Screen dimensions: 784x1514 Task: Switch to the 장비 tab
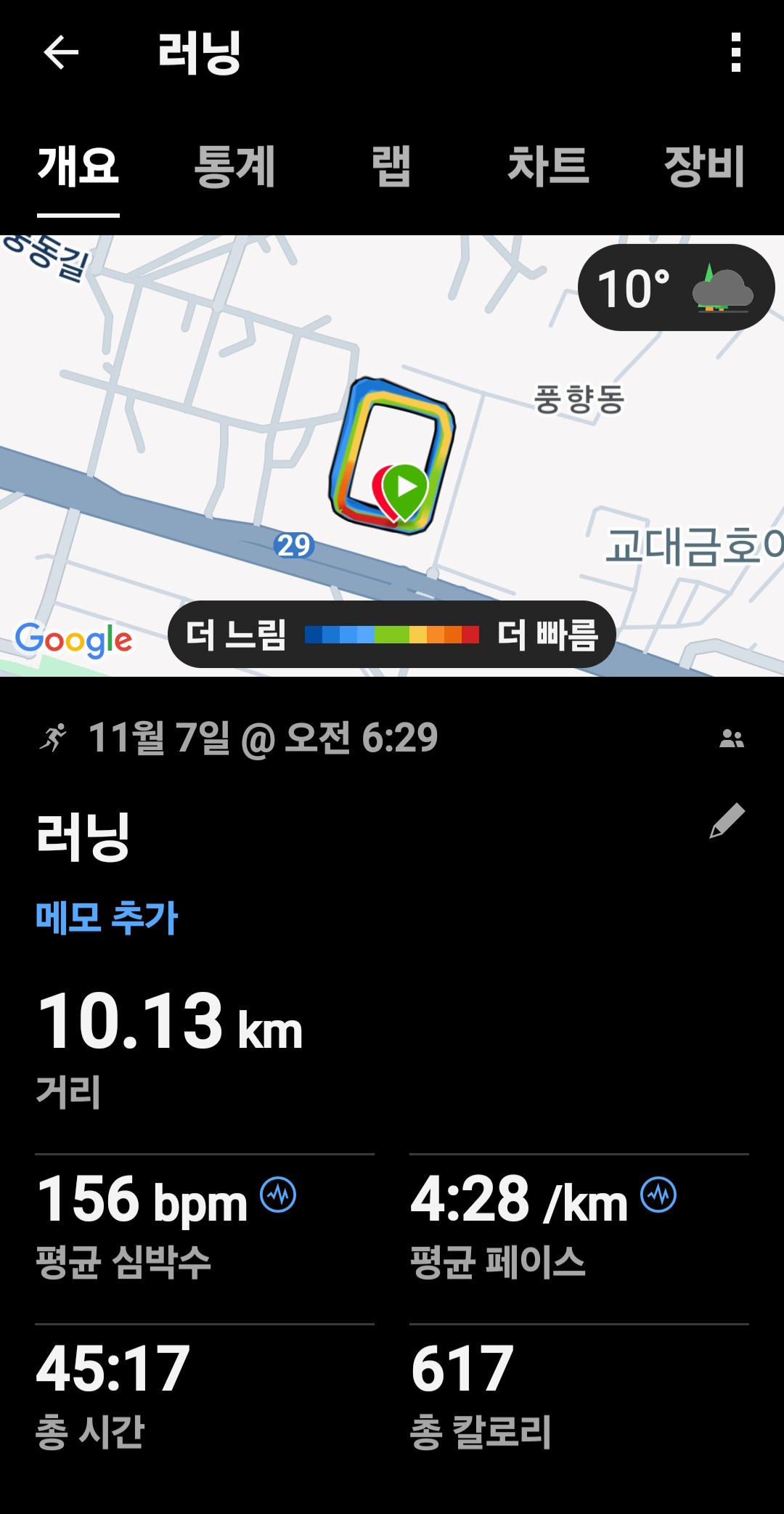point(703,167)
